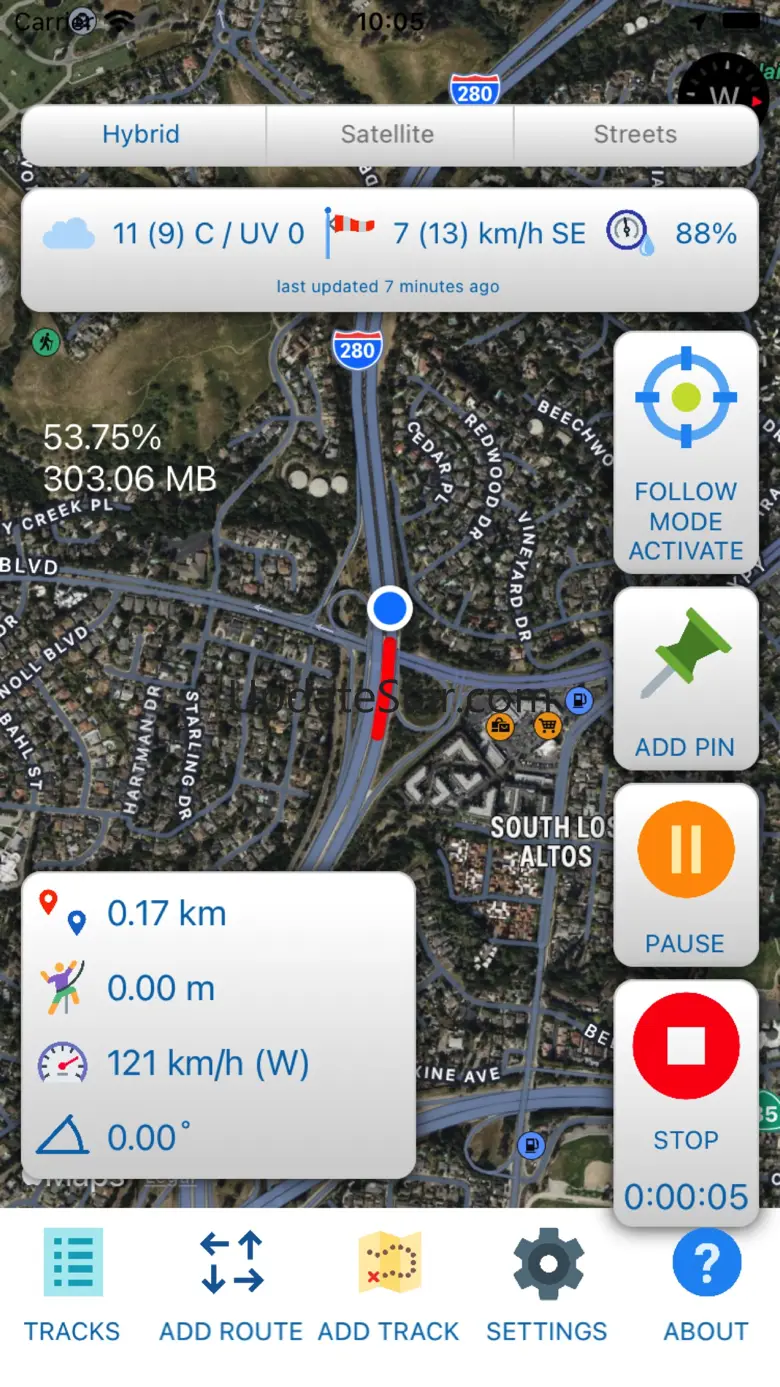Viewport: 780px width, 1387px height.
Task: Open the Tracks list
Action: click(72, 1285)
